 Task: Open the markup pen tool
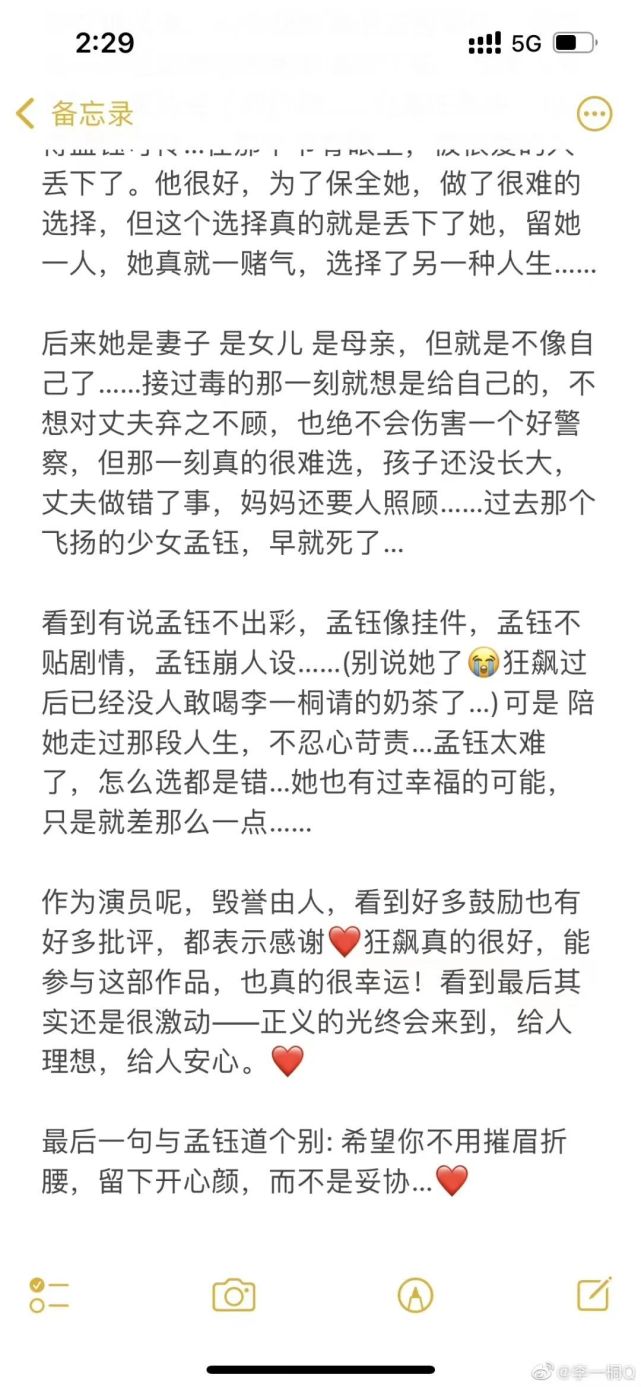pyautogui.click(x=415, y=1295)
